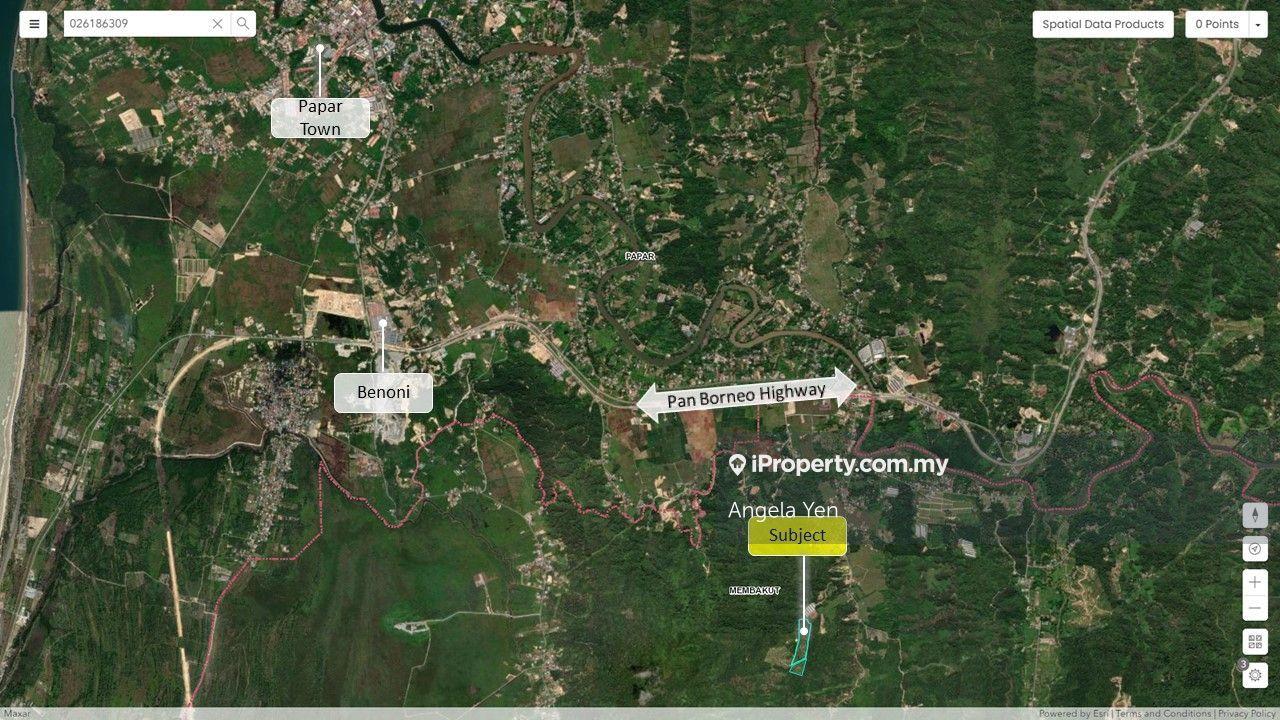The width and height of the screenshot is (1280, 720).
Task: Tap the search field containing 026186309
Action: 135,24
